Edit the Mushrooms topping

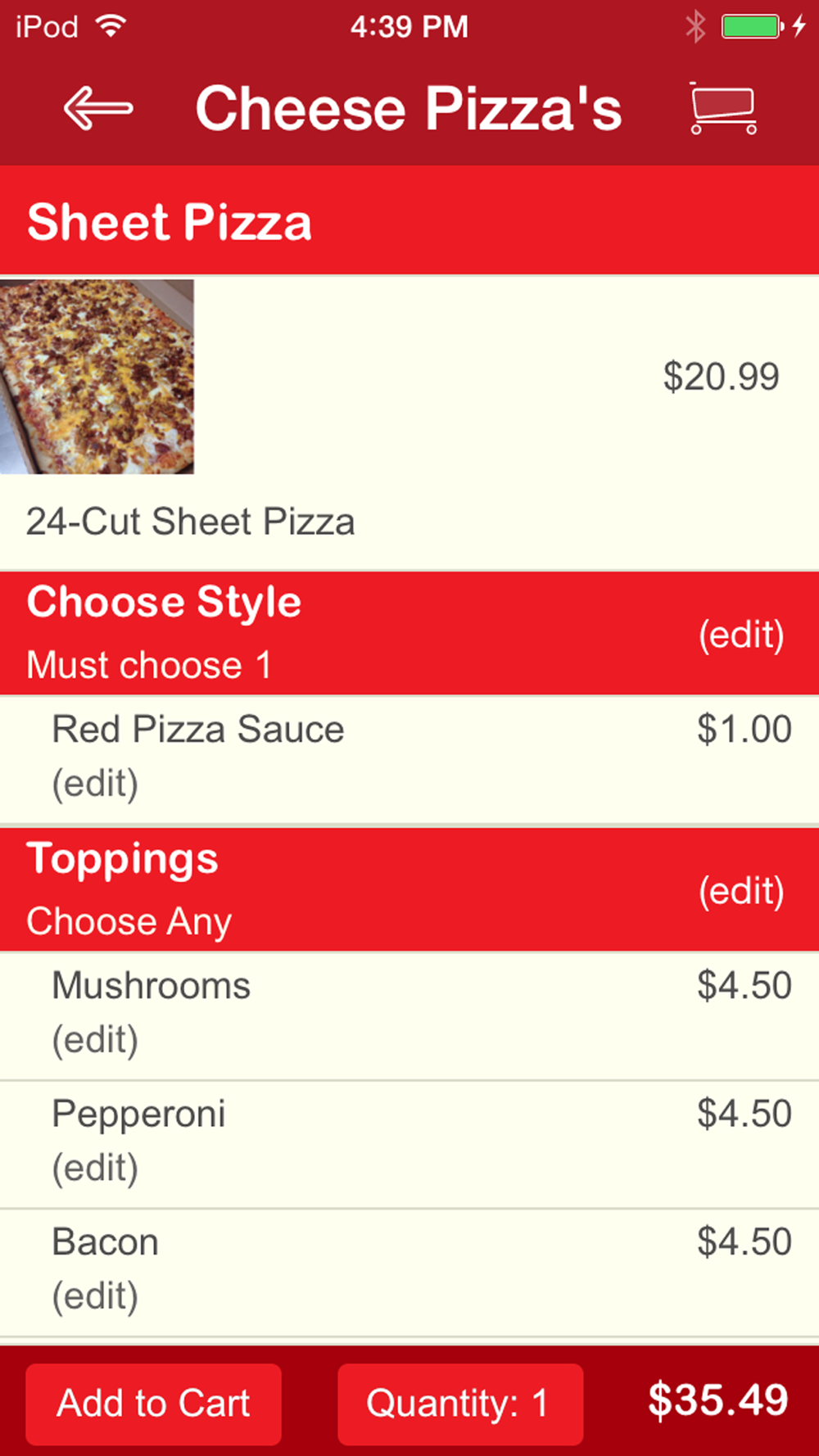(x=95, y=1040)
